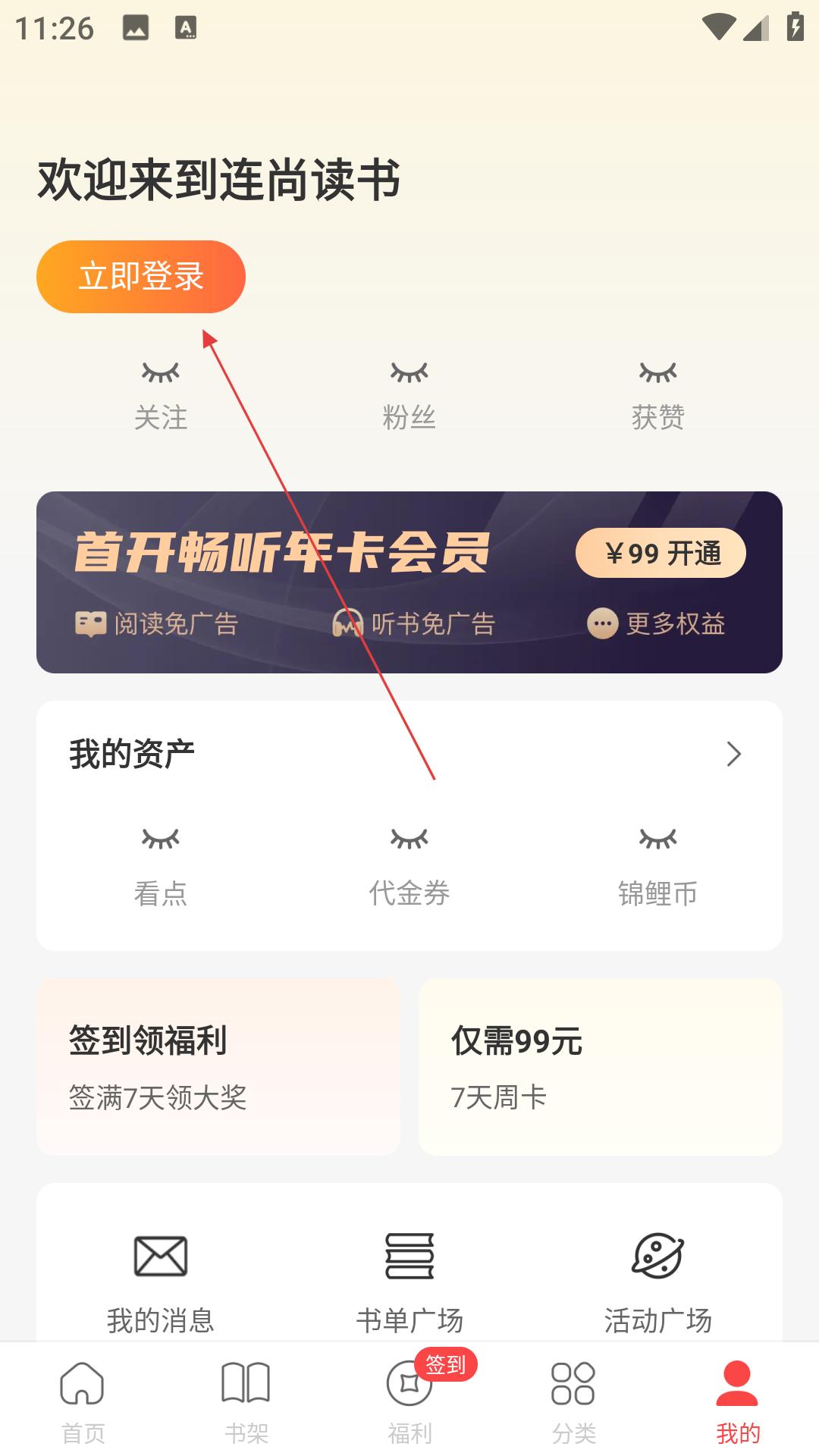Open the 仅需99元 7天周卡 card

600,1066
